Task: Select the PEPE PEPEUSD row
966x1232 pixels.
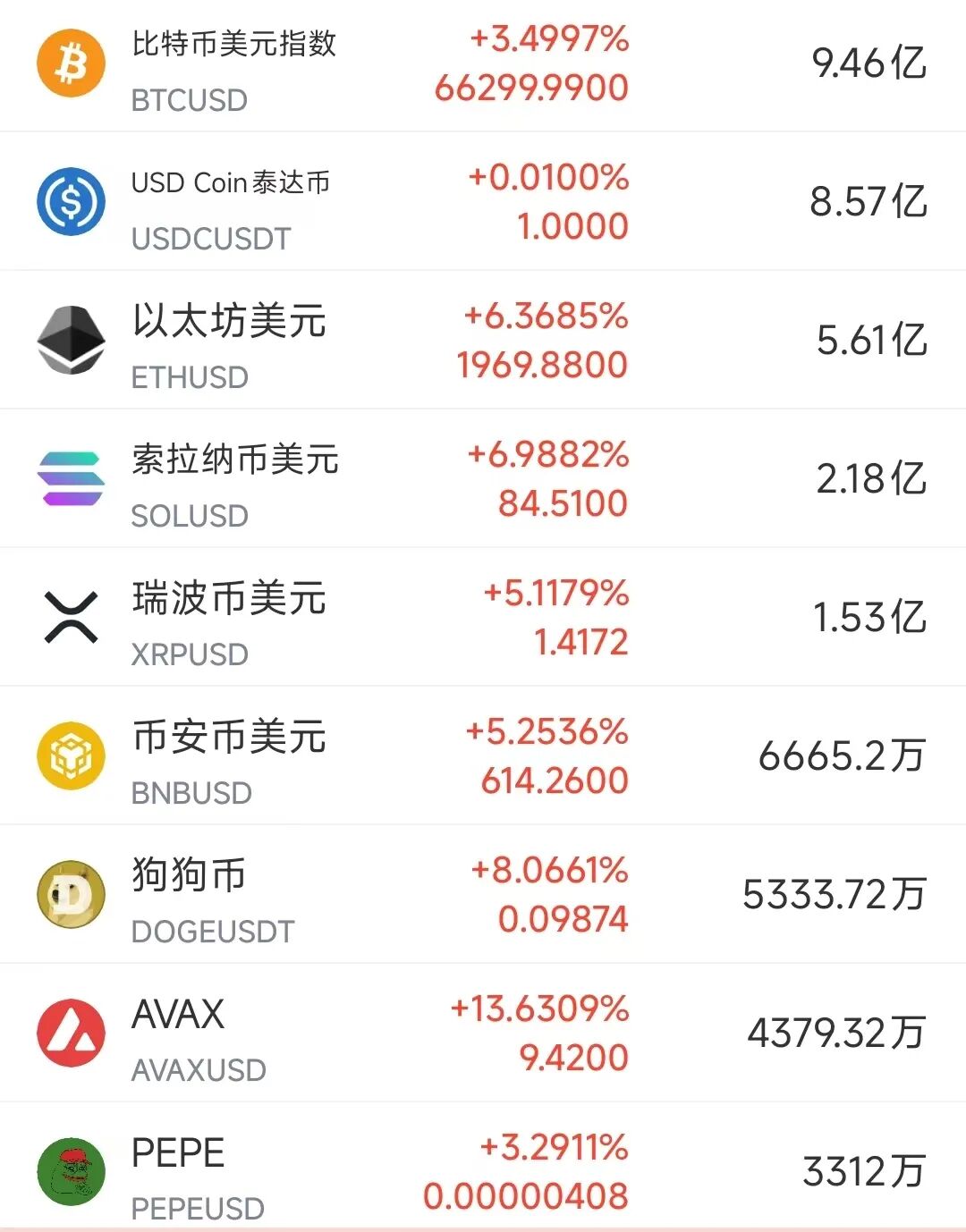Action: click(x=483, y=1171)
